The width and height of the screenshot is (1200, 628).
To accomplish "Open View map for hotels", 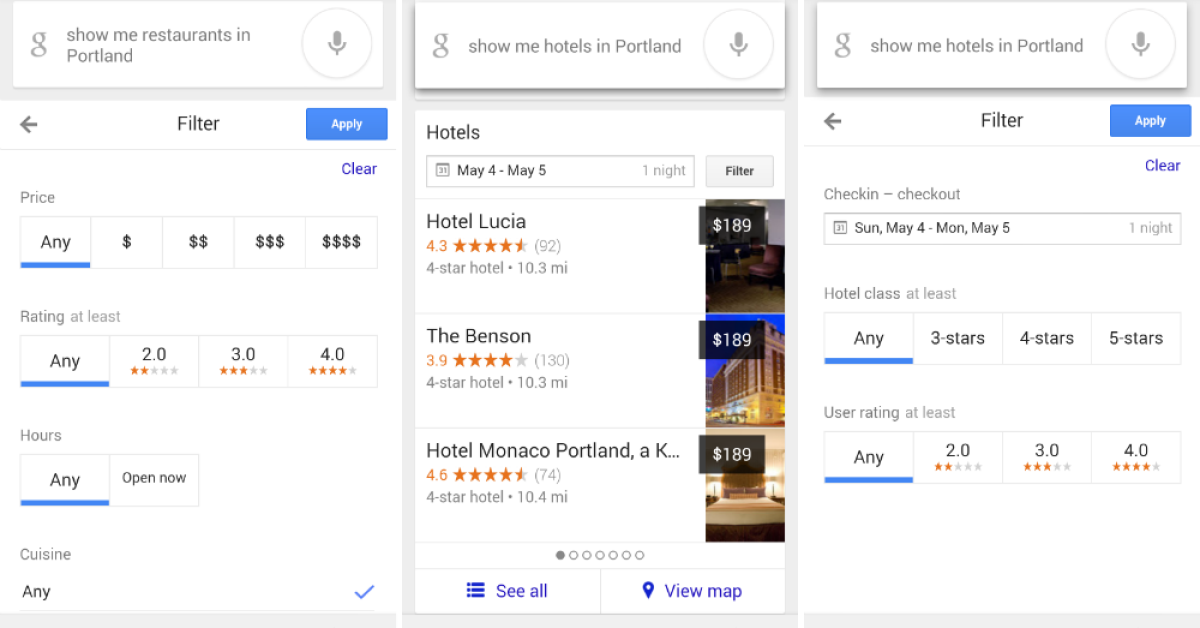I will point(692,591).
